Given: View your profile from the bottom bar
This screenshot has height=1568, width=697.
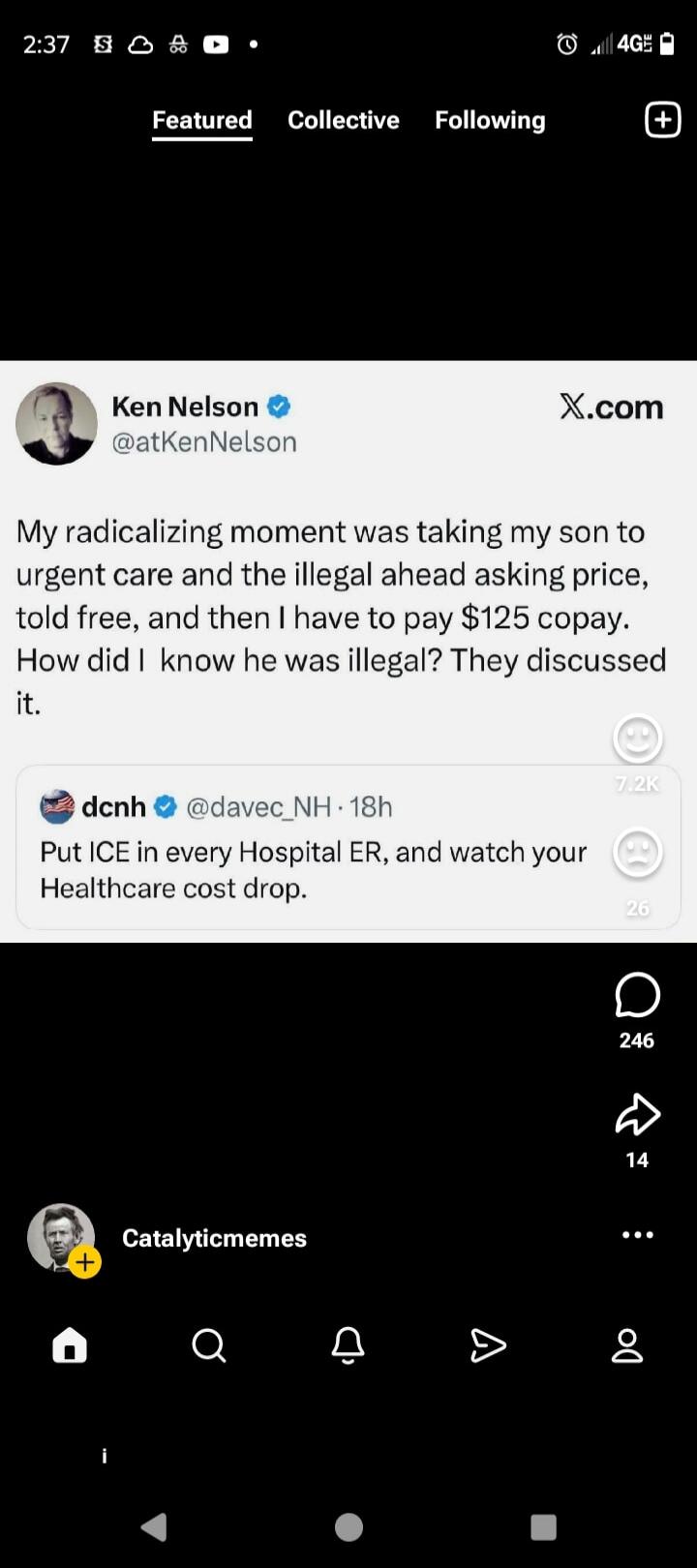Looking at the screenshot, I should point(627,1344).
